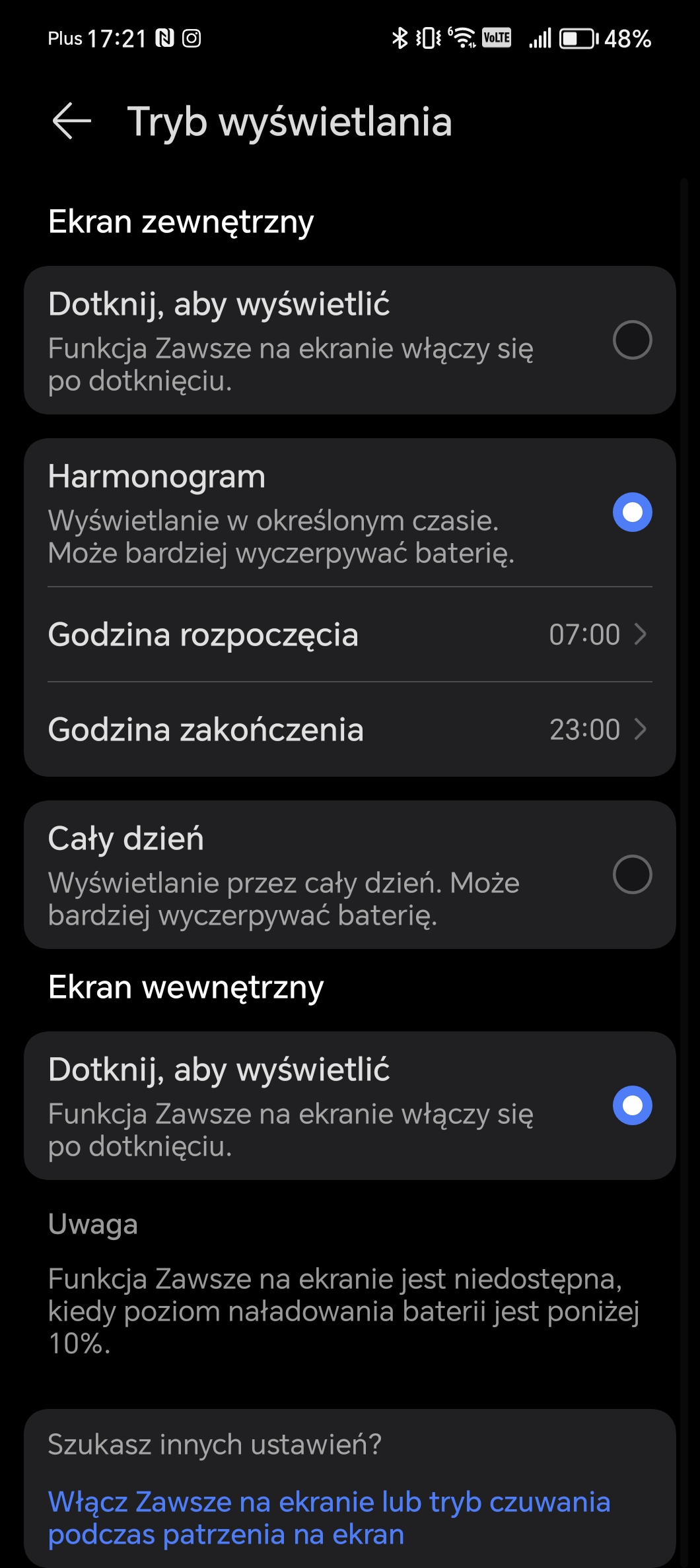The width and height of the screenshot is (700, 1568).
Task: Choose the Cały dzień option
Action: pyautogui.click(x=631, y=875)
